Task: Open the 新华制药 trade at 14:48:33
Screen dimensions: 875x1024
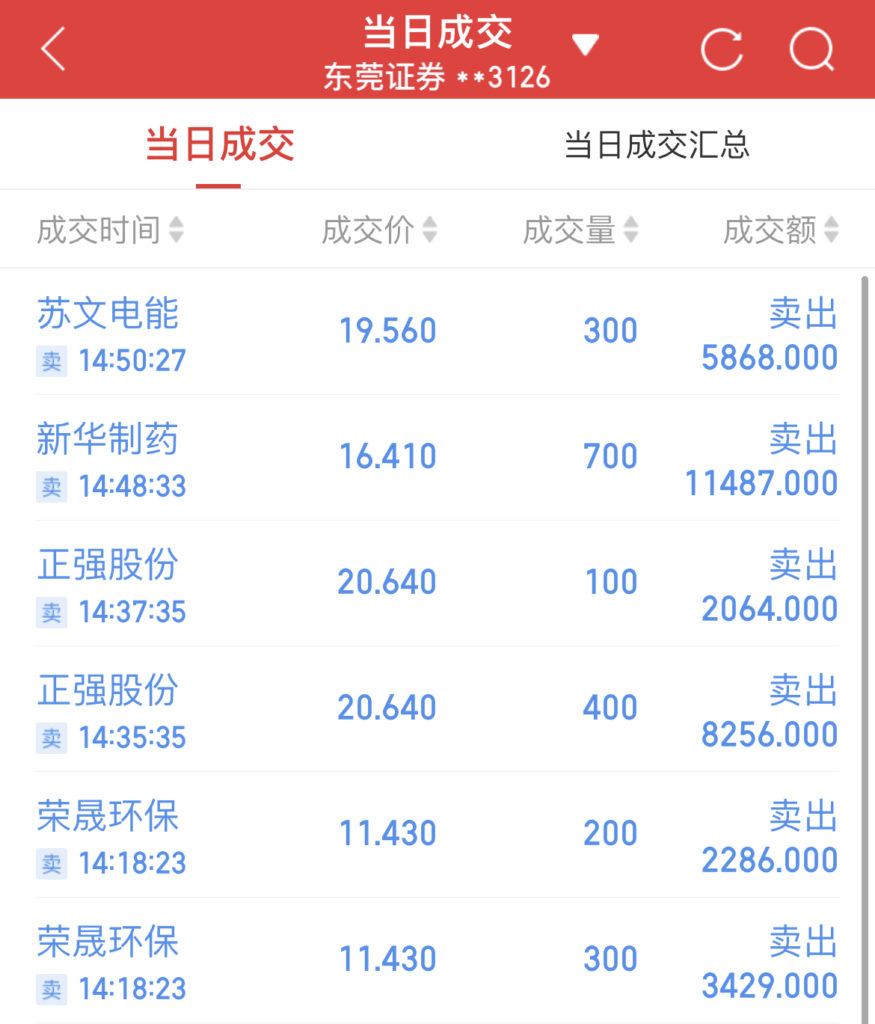Action: (x=437, y=458)
